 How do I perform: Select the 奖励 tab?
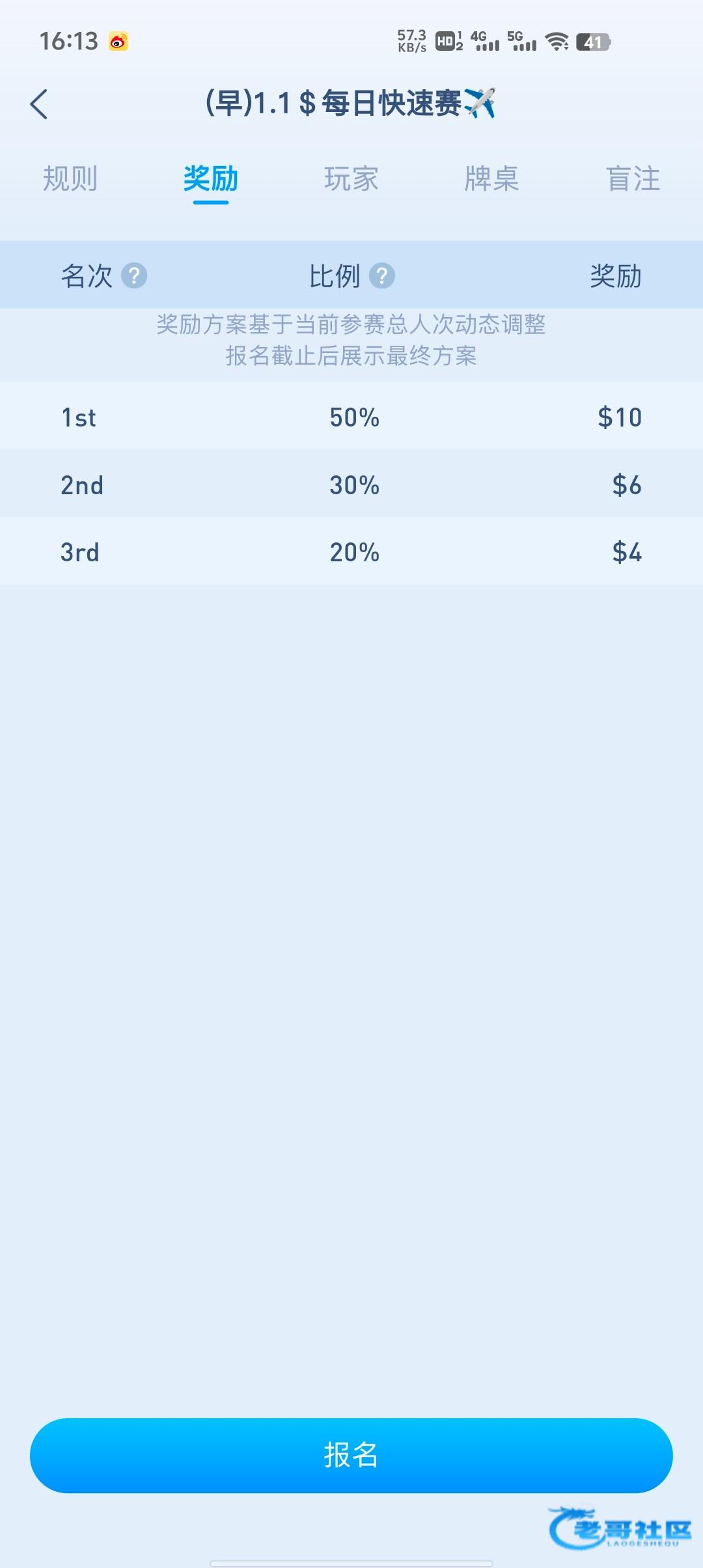coord(210,178)
